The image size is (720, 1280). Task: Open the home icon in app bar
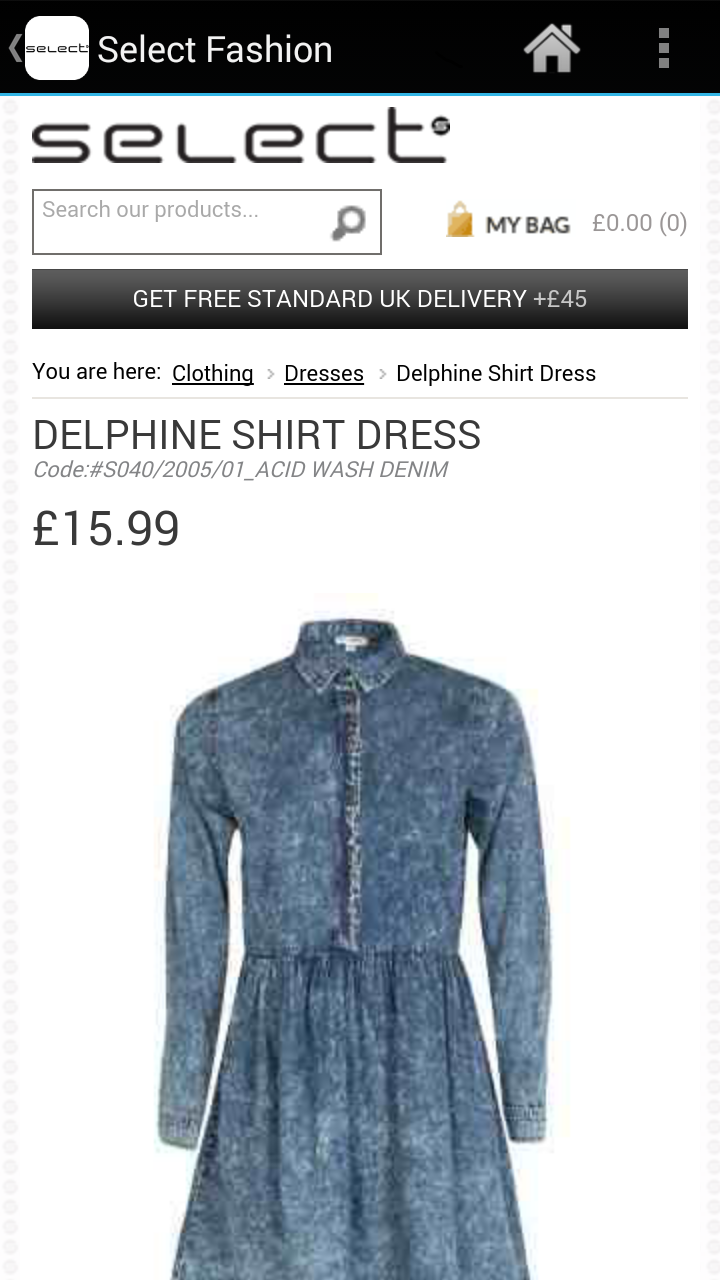coord(552,48)
